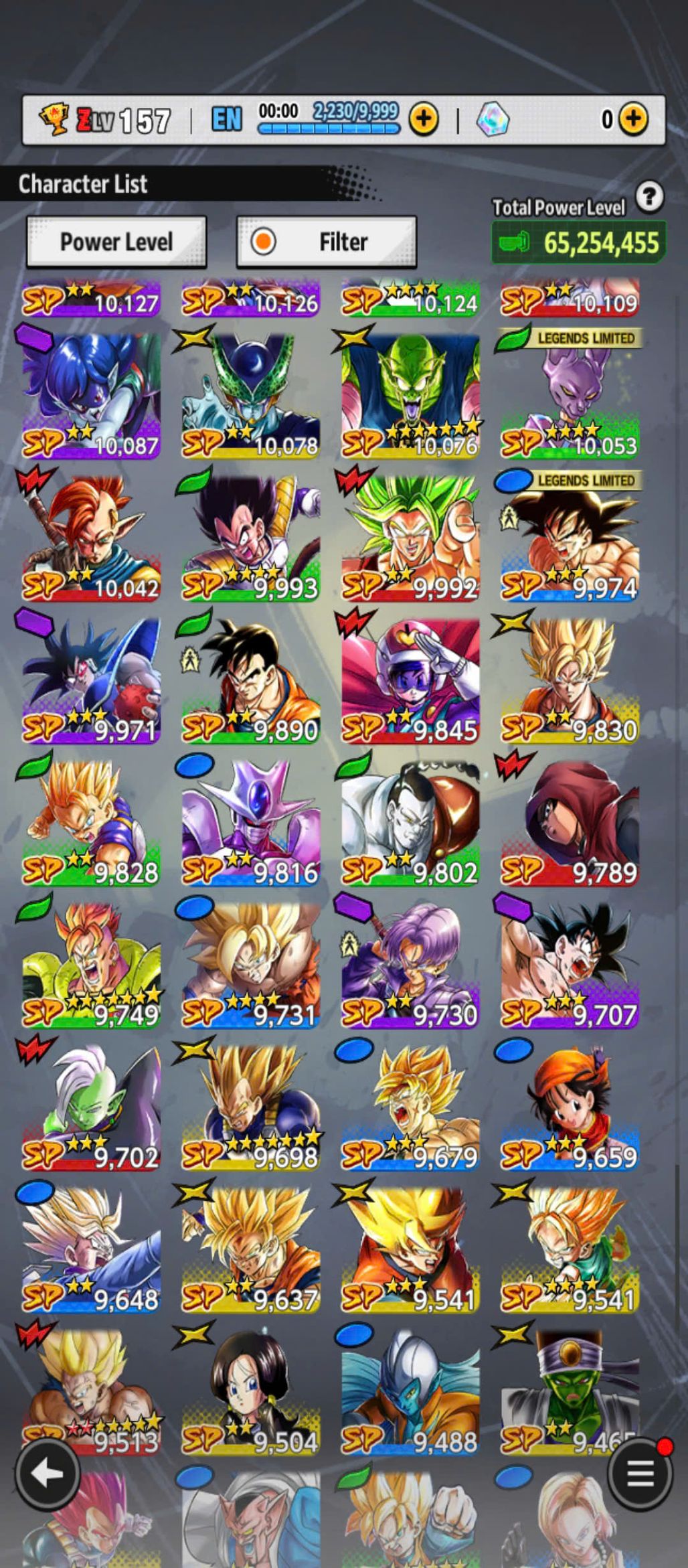Select the Cooler character card 9,816

click(251, 822)
